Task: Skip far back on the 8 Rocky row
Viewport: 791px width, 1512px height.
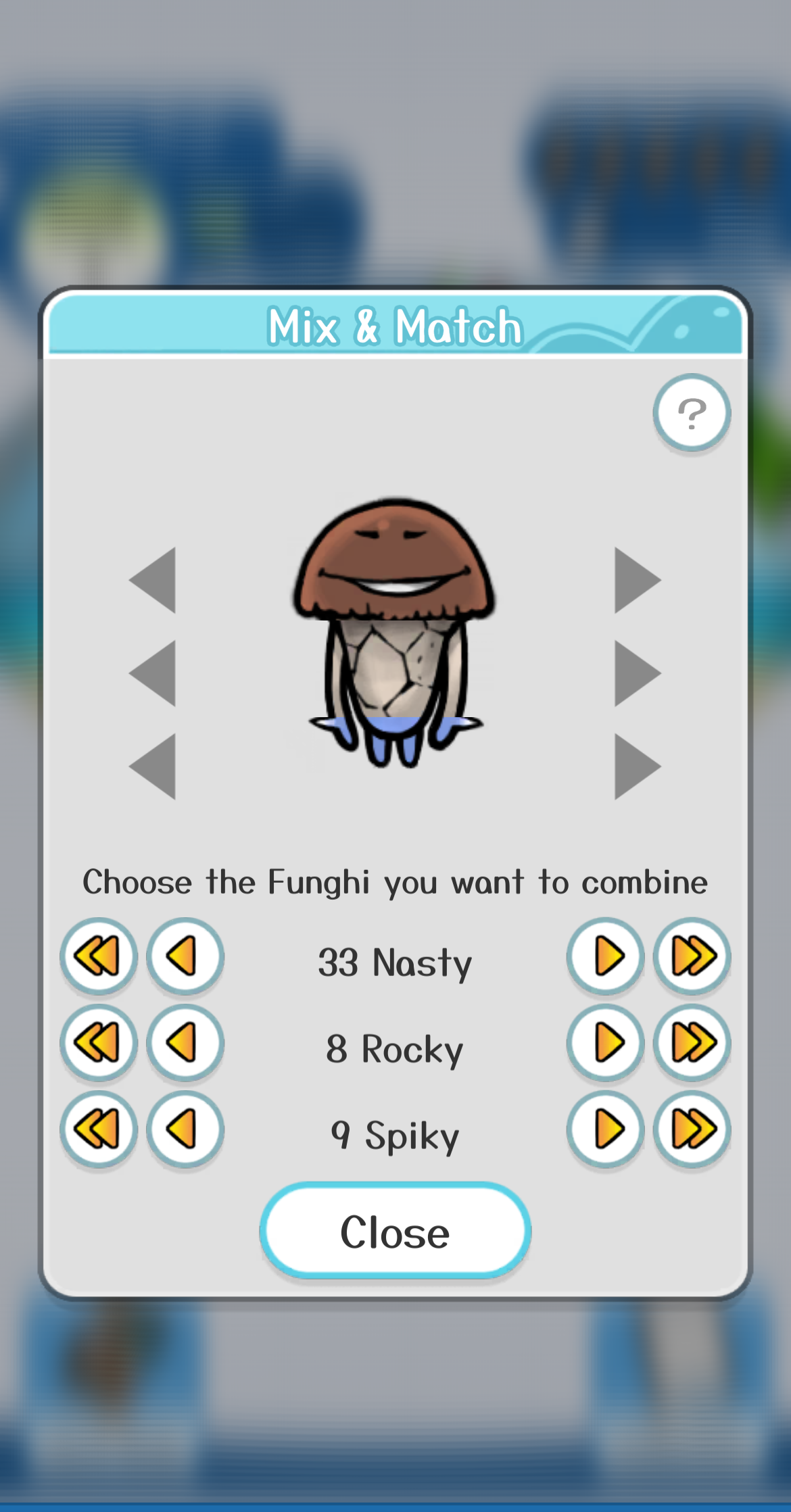Action: [x=99, y=1042]
